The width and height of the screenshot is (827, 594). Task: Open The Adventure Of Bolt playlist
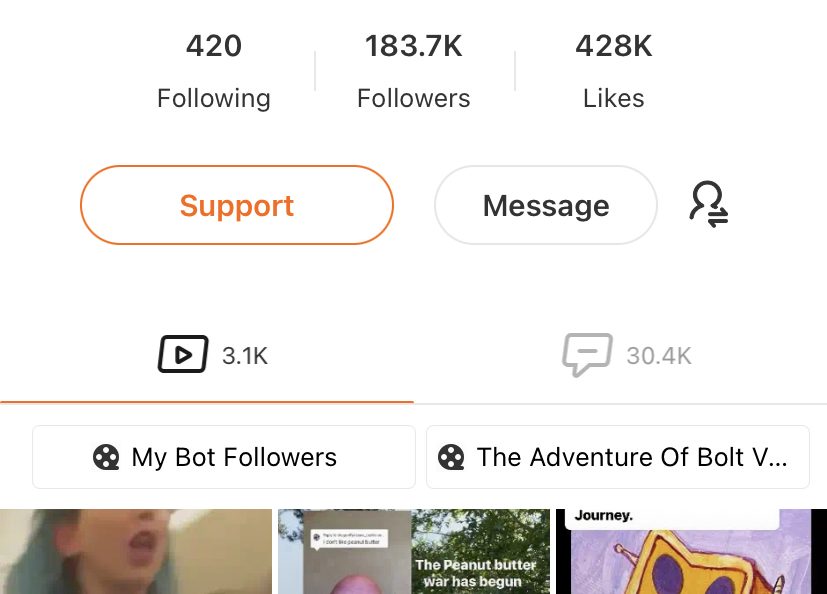(618, 457)
